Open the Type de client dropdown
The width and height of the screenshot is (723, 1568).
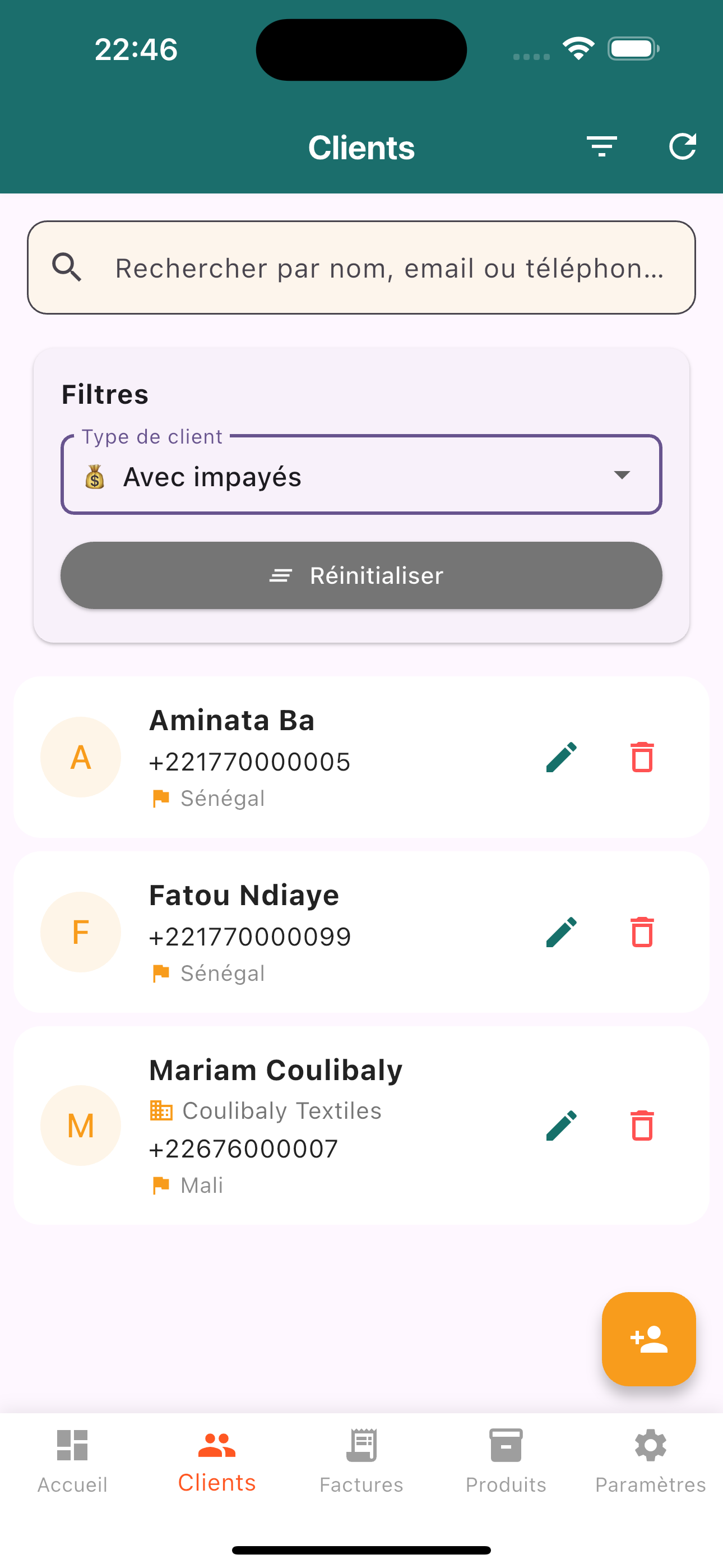click(x=361, y=476)
